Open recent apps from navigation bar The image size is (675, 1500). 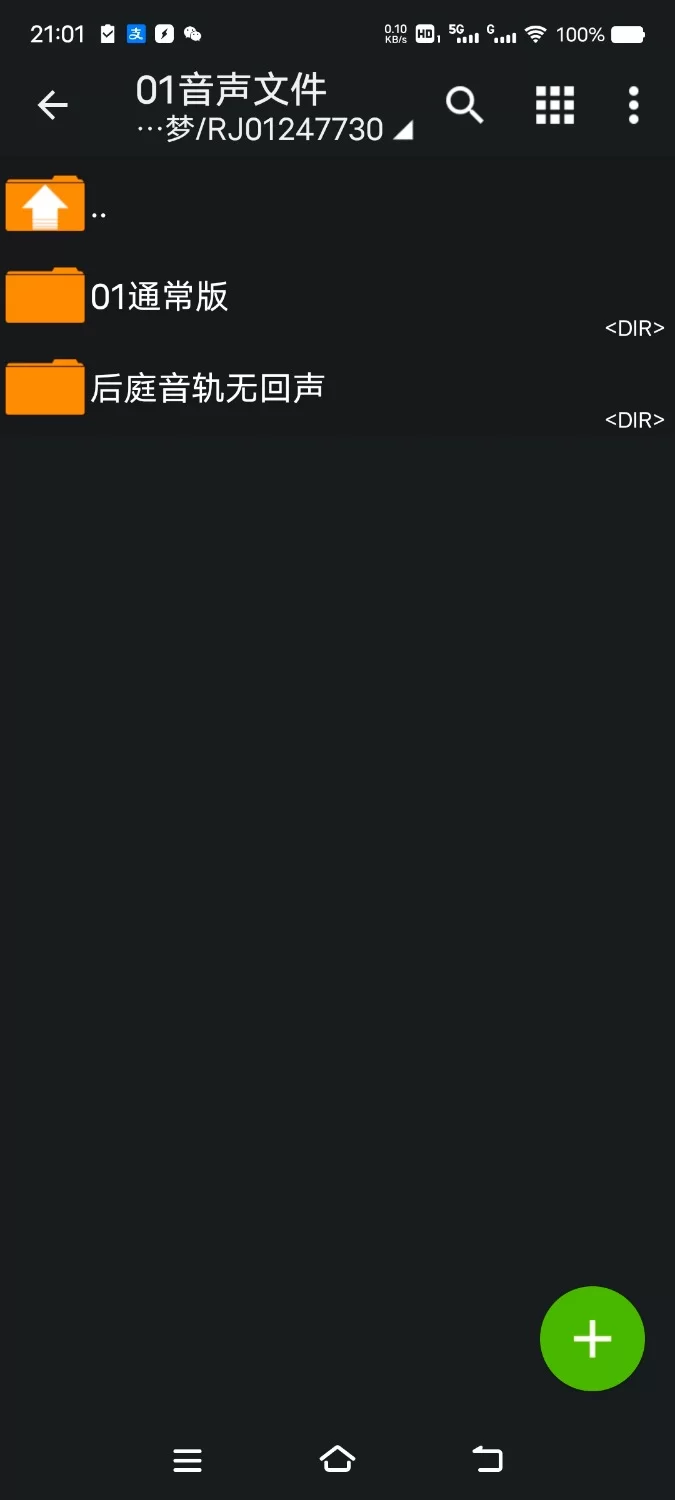187,1460
